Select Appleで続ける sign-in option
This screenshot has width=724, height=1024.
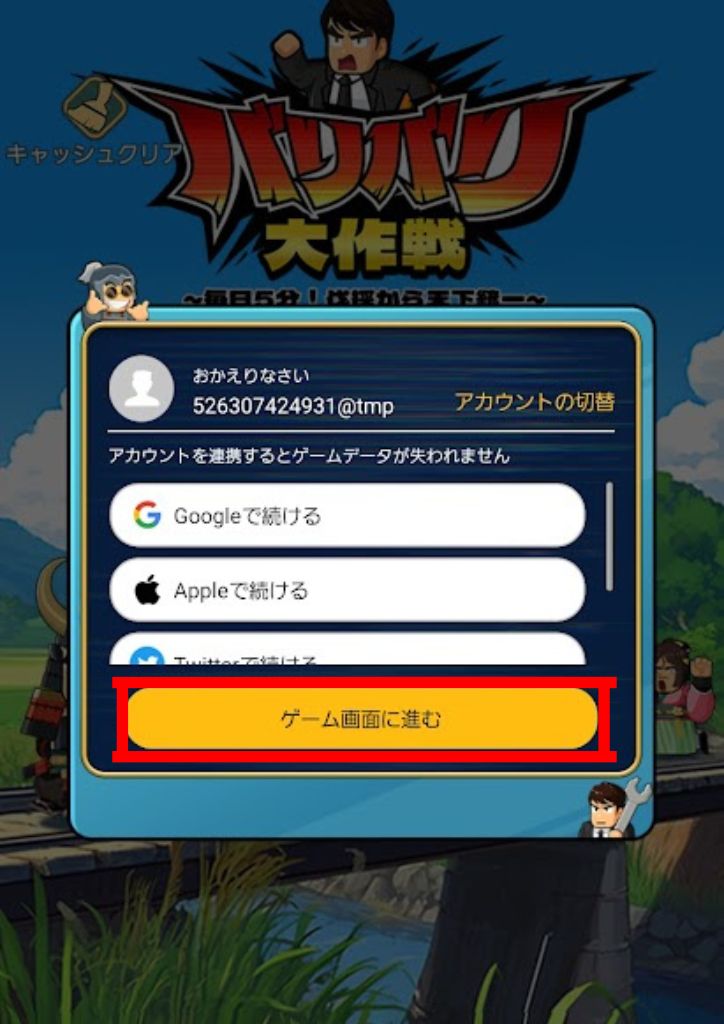[x=347, y=590]
